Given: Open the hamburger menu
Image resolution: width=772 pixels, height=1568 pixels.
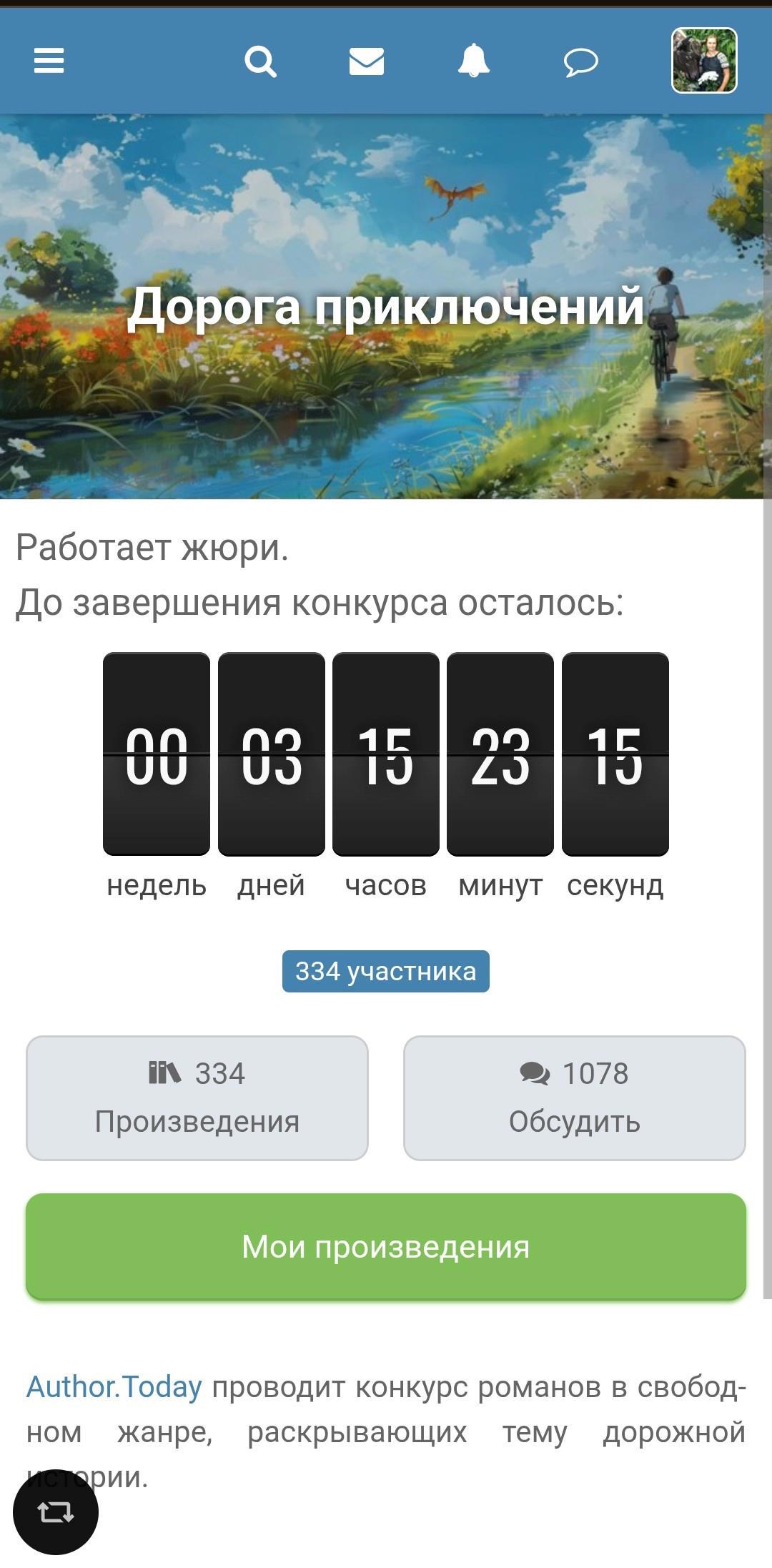Looking at the screenshot, I should [49, 61].
